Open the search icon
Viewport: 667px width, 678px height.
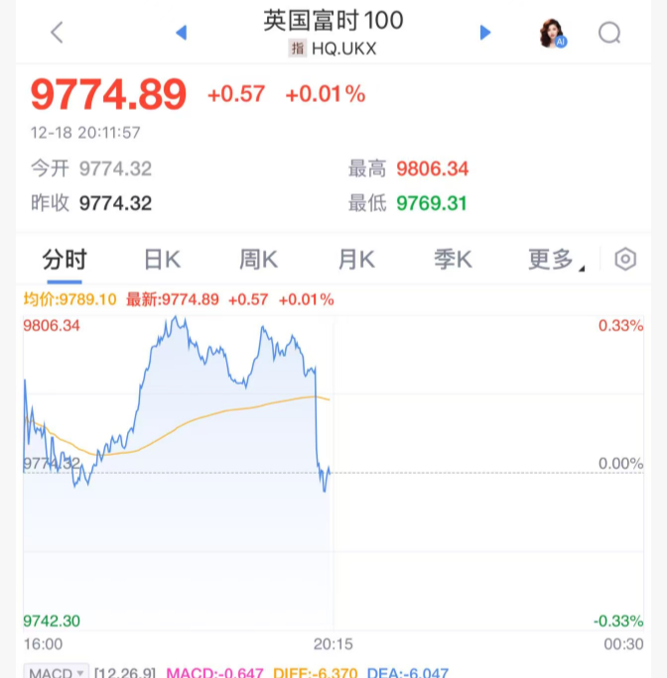(609, 33)
